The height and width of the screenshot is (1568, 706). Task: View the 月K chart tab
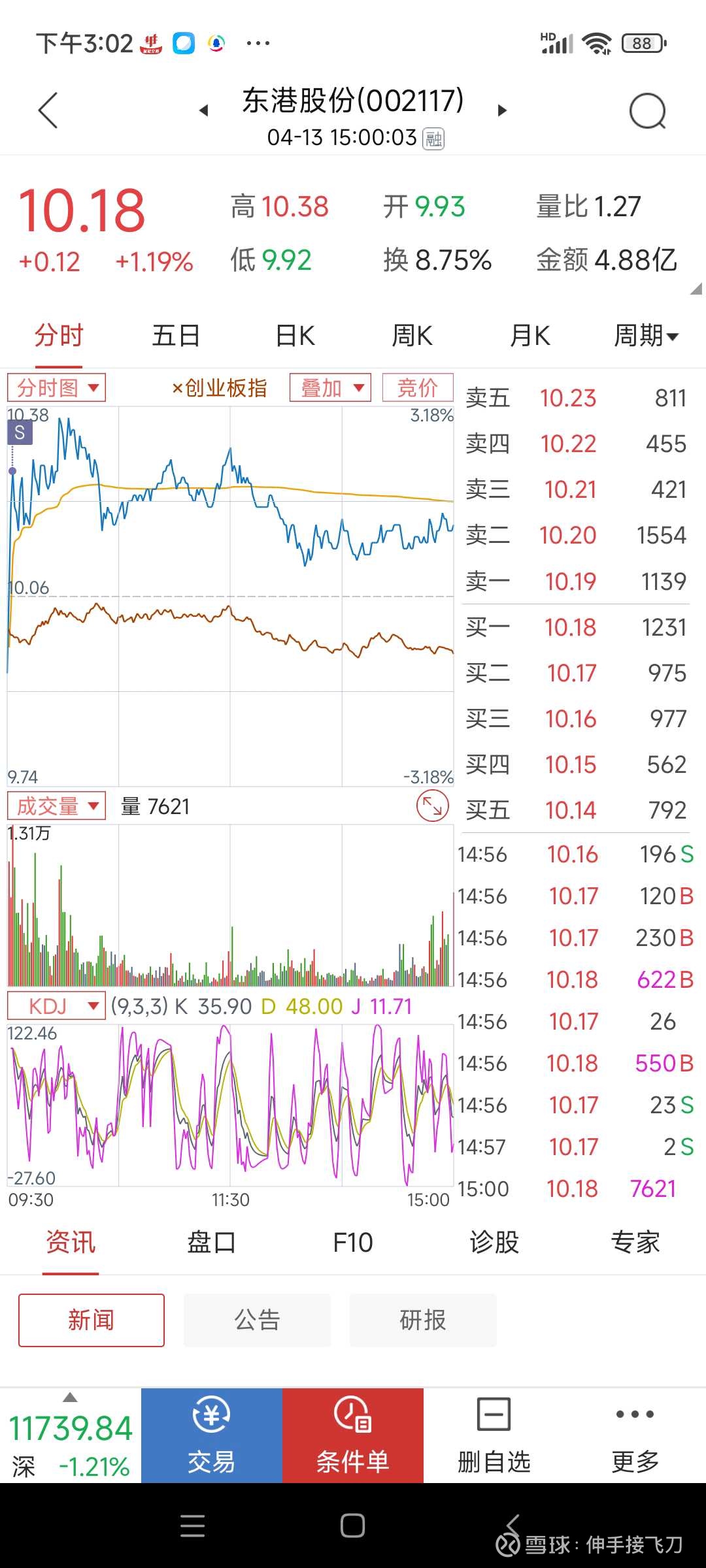529,336
